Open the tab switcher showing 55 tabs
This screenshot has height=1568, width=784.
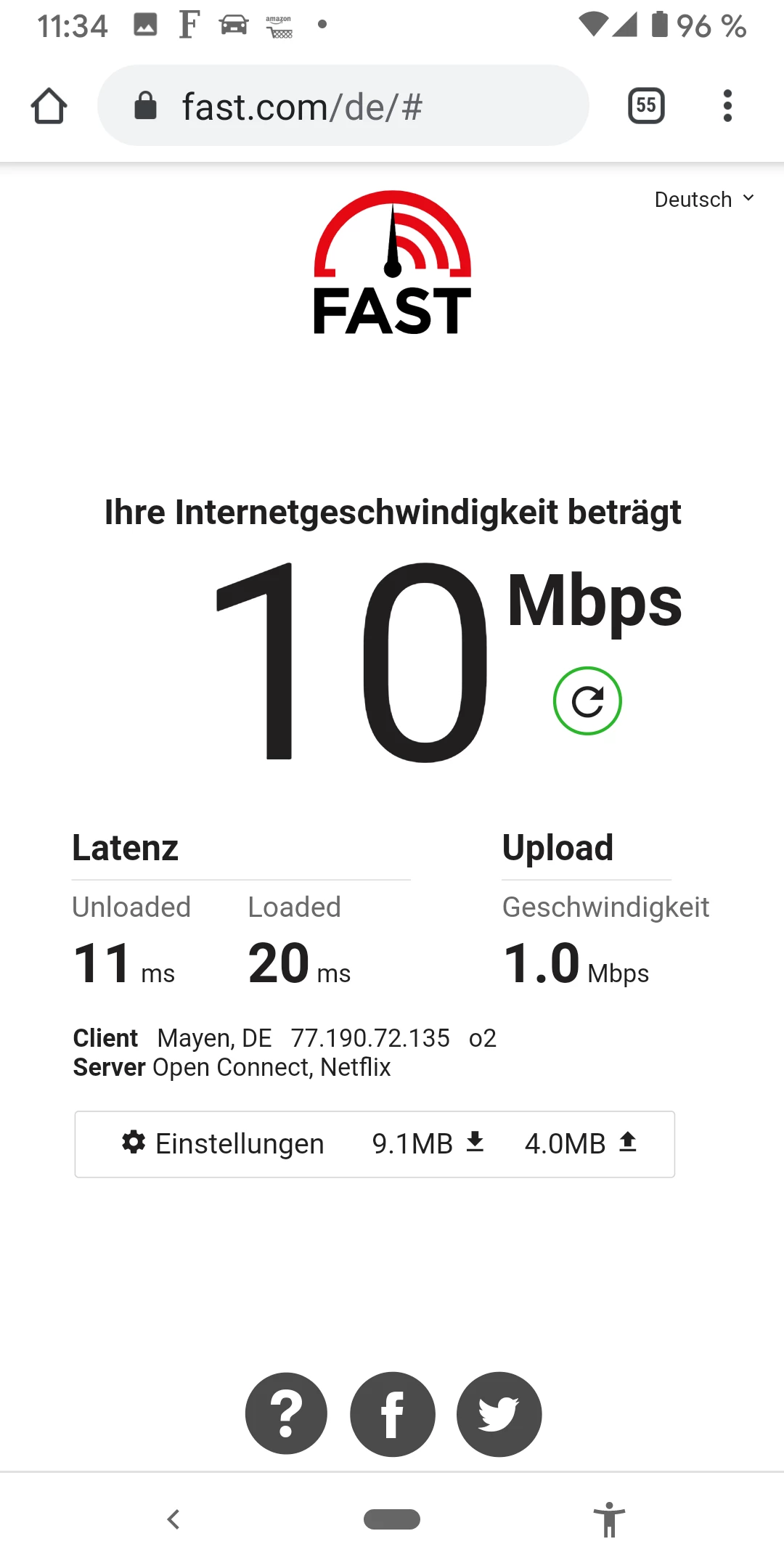pos(646,106)
